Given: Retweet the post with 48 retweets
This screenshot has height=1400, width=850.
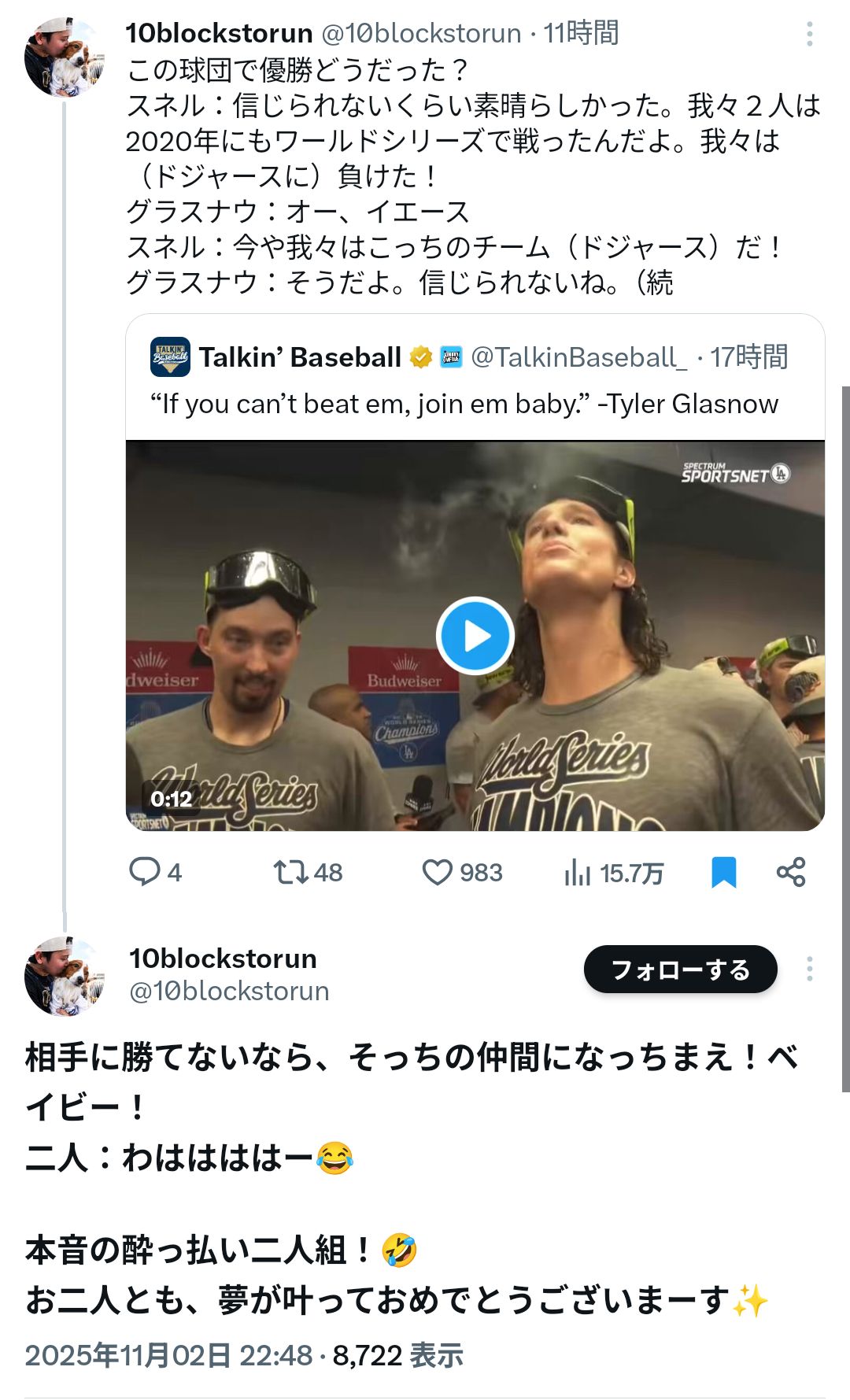Looking at the screenshot, I should 290,872.
